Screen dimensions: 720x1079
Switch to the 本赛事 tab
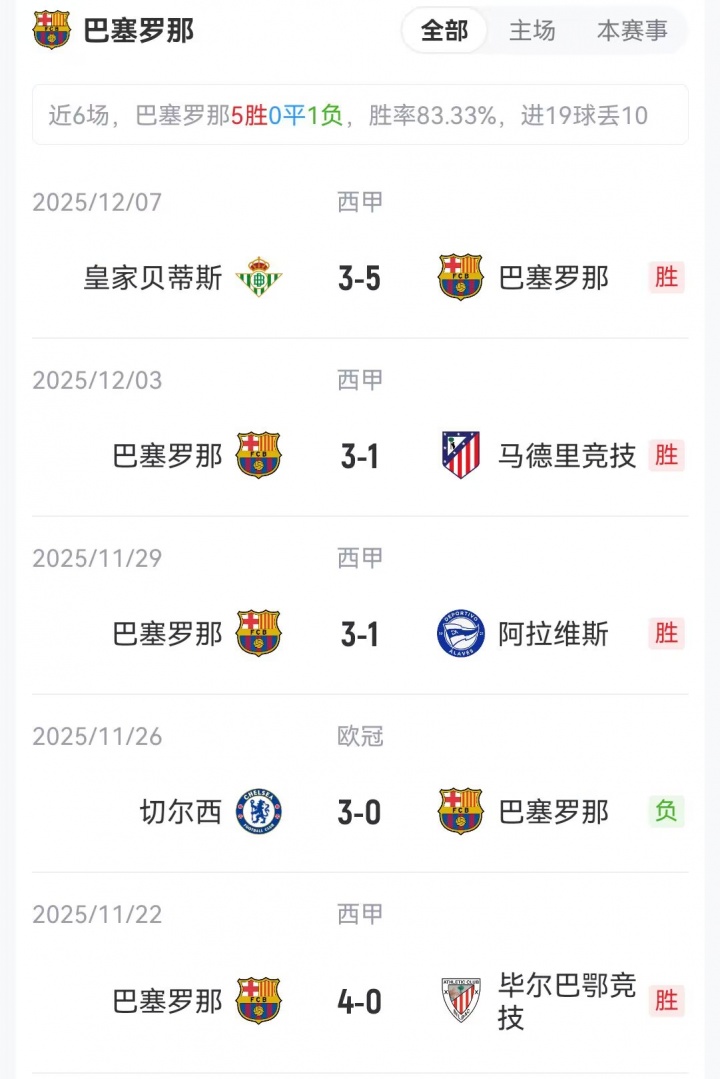(x=632, y=31)
